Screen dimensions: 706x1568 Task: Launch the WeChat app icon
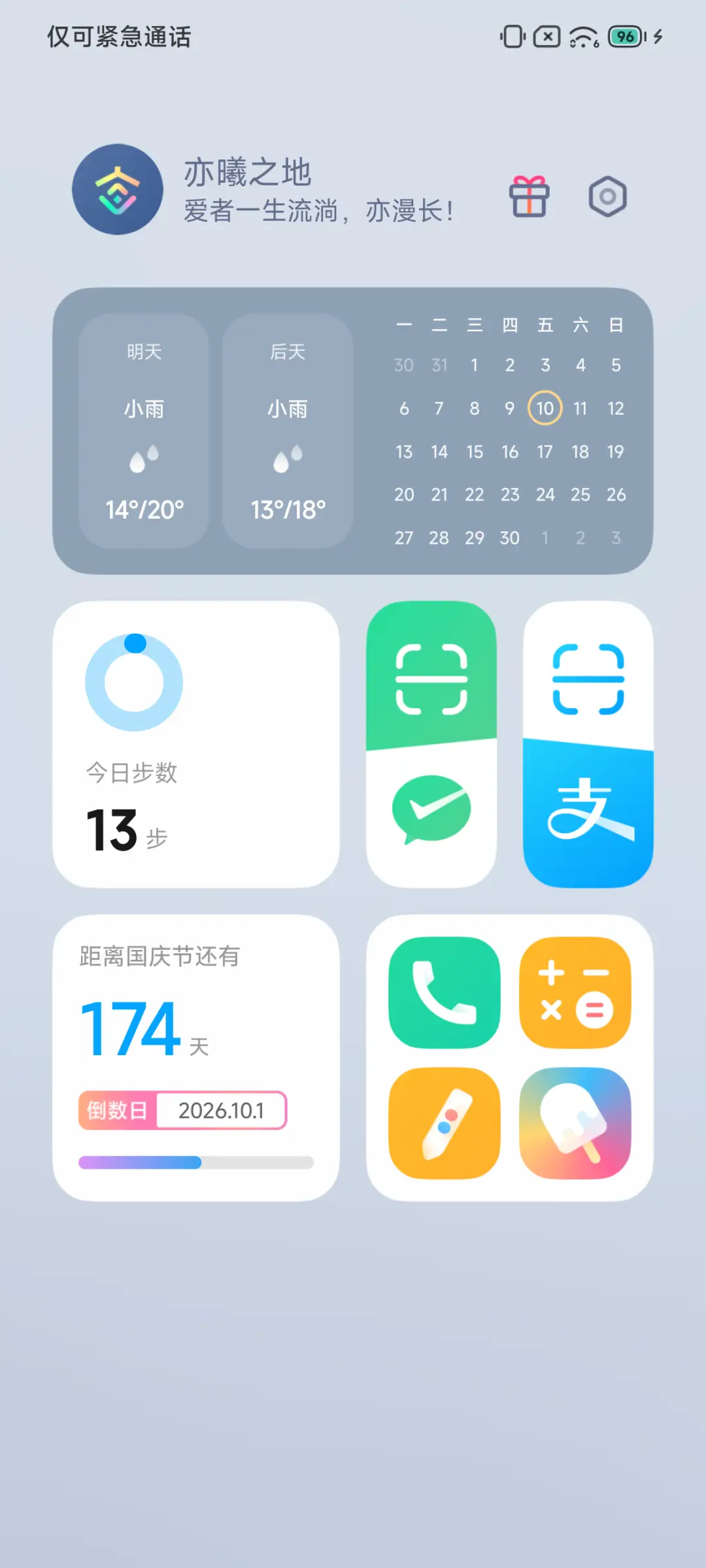[431, 808]
